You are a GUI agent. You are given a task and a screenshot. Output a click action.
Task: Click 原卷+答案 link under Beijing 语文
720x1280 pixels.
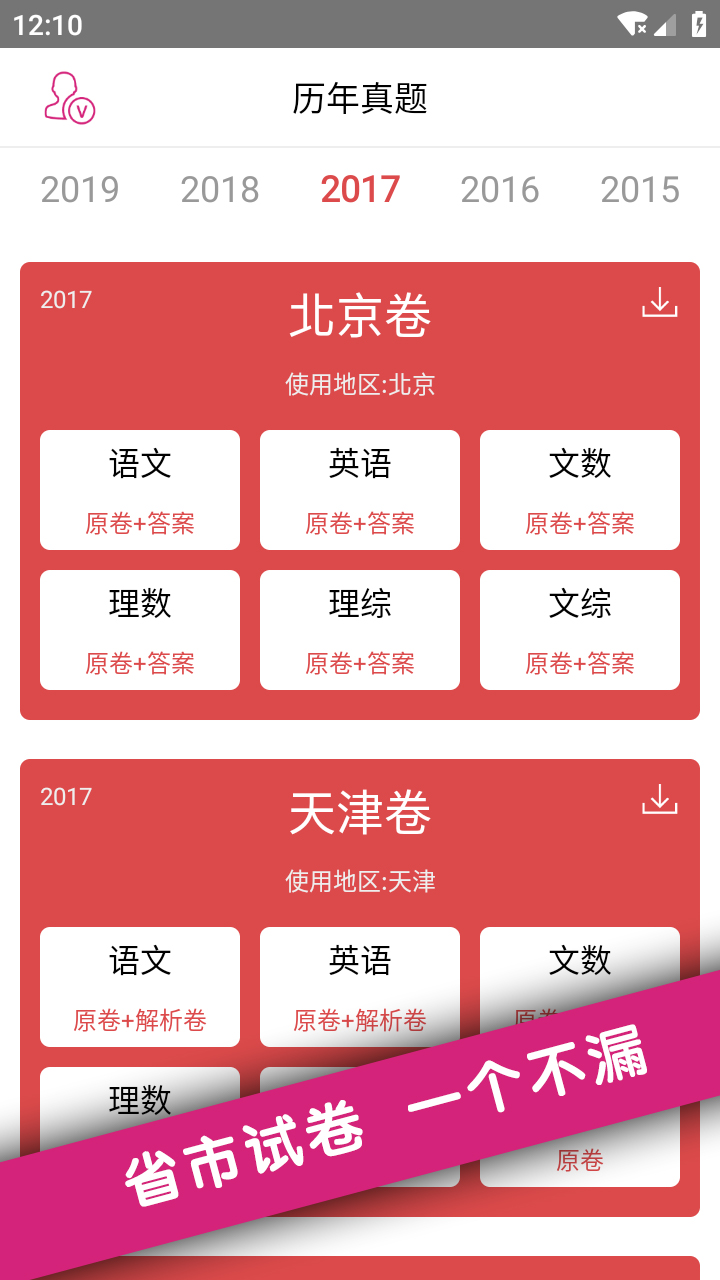point(139,522)
